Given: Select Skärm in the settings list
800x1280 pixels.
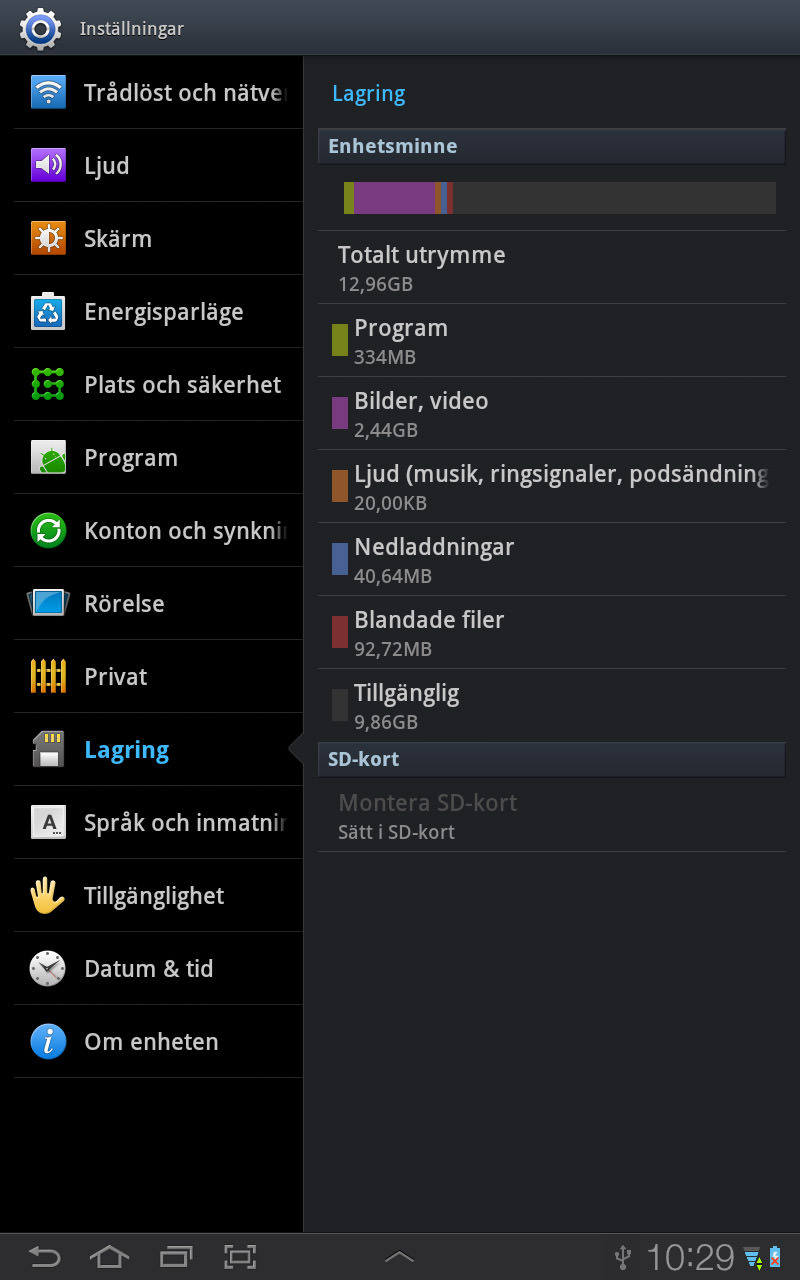Looking at the screenshot, I should click(x=158, y=239).
